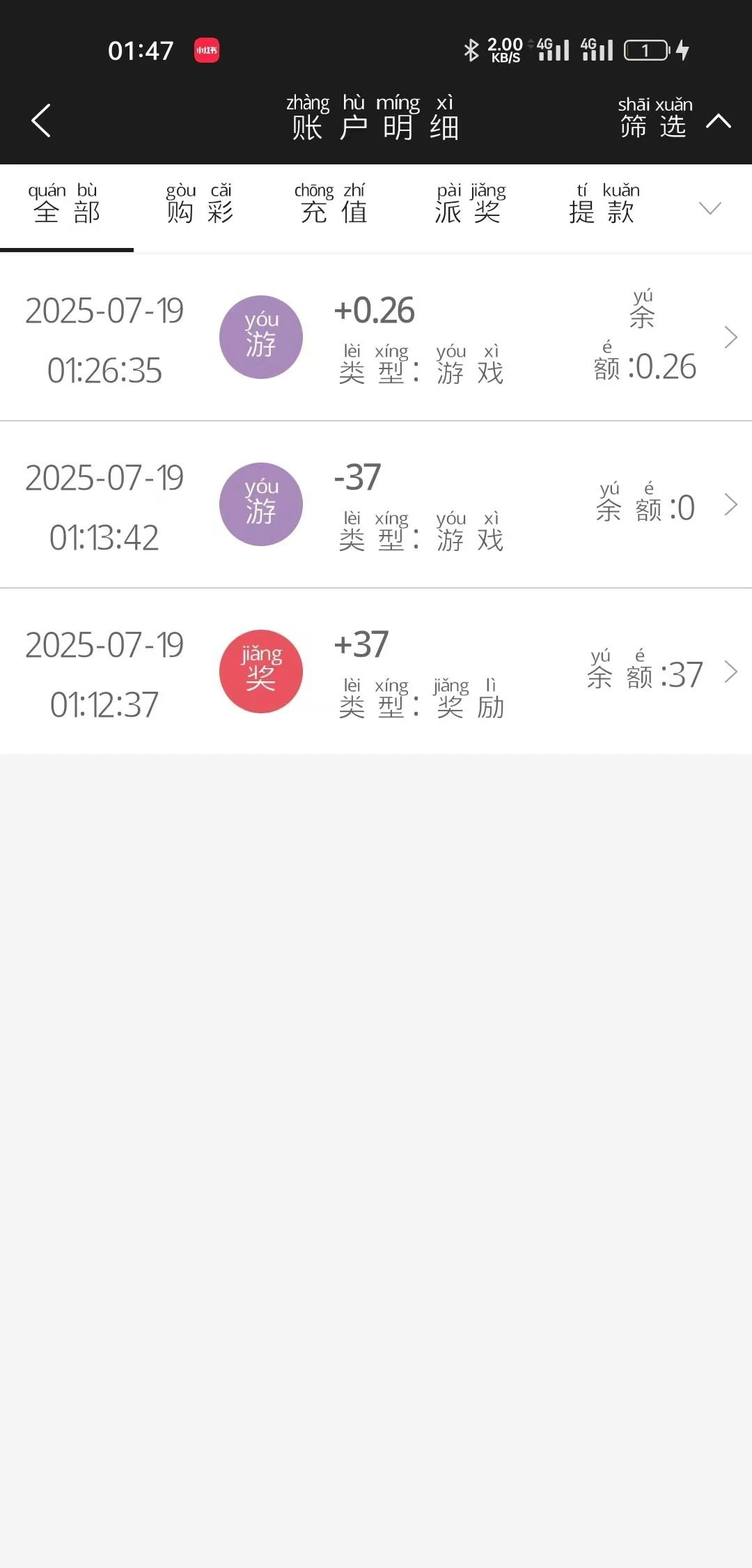Open details of the -37 entry via chevron
752x1568 pixels.
coord(731,504)
